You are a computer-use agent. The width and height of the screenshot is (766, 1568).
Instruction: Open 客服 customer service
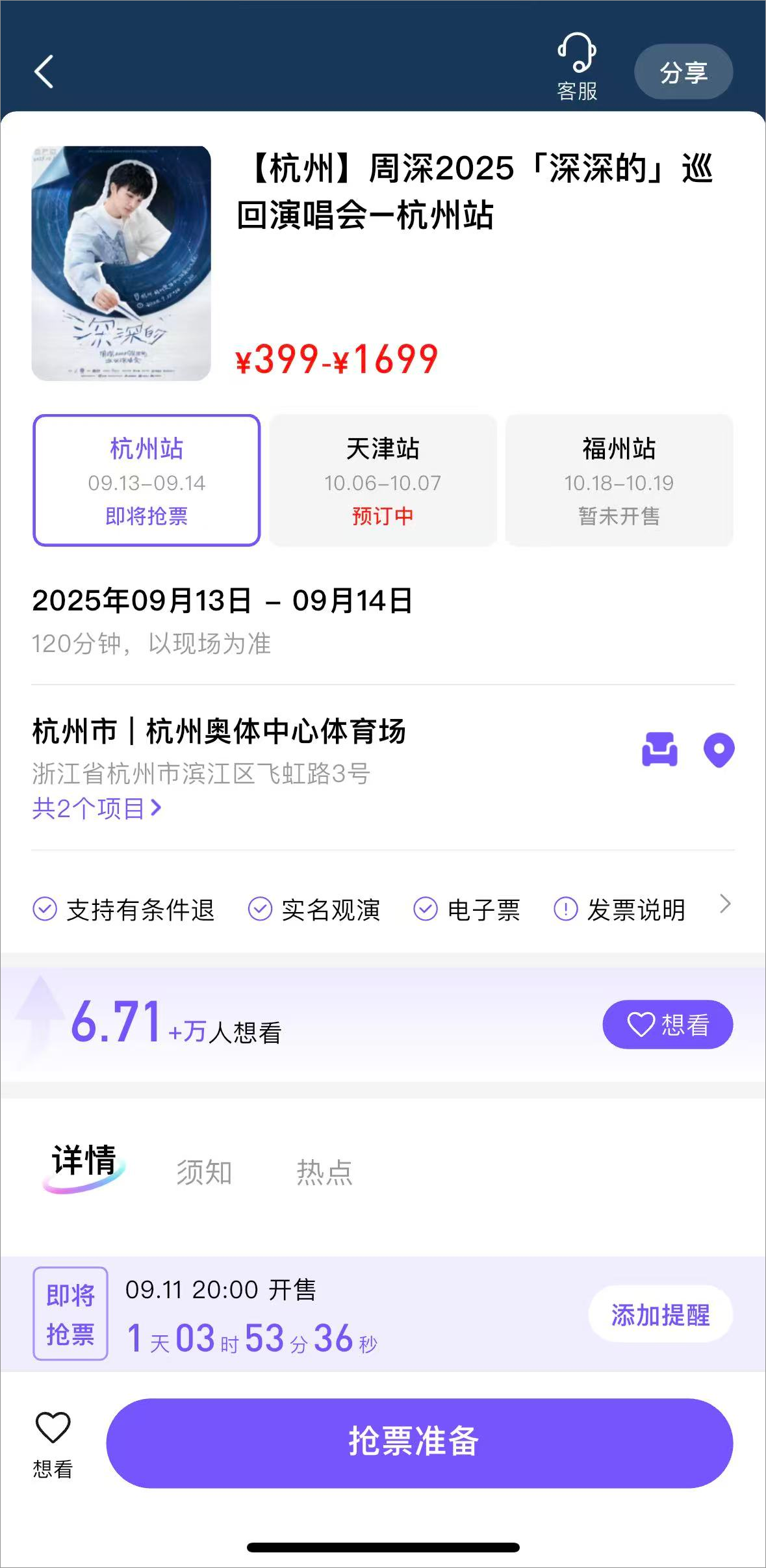(577, 68)
